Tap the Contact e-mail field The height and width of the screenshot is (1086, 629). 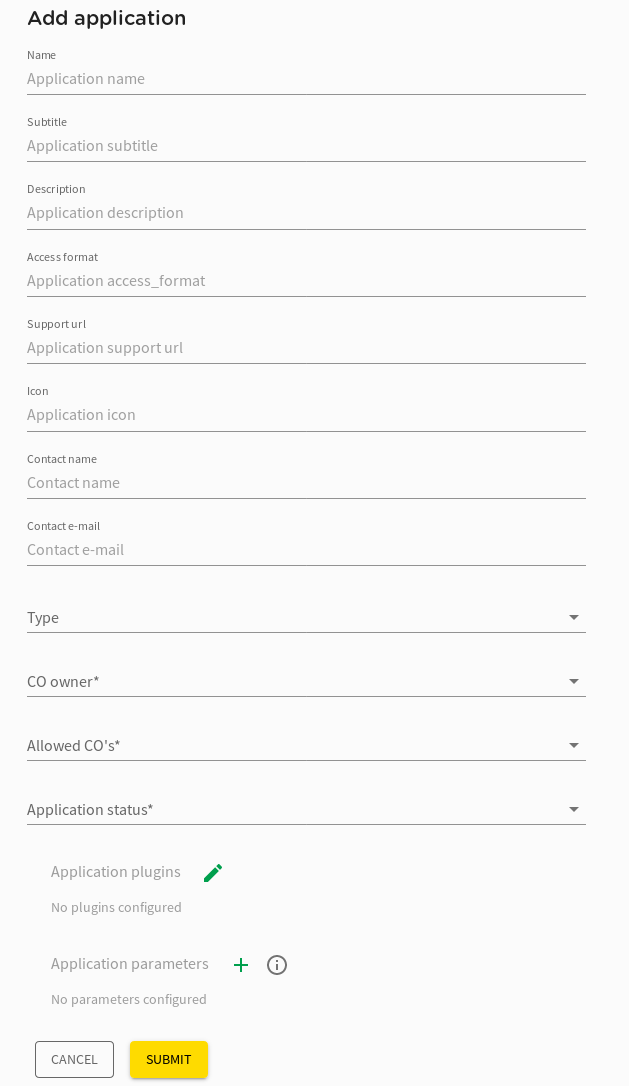[306, 551]
